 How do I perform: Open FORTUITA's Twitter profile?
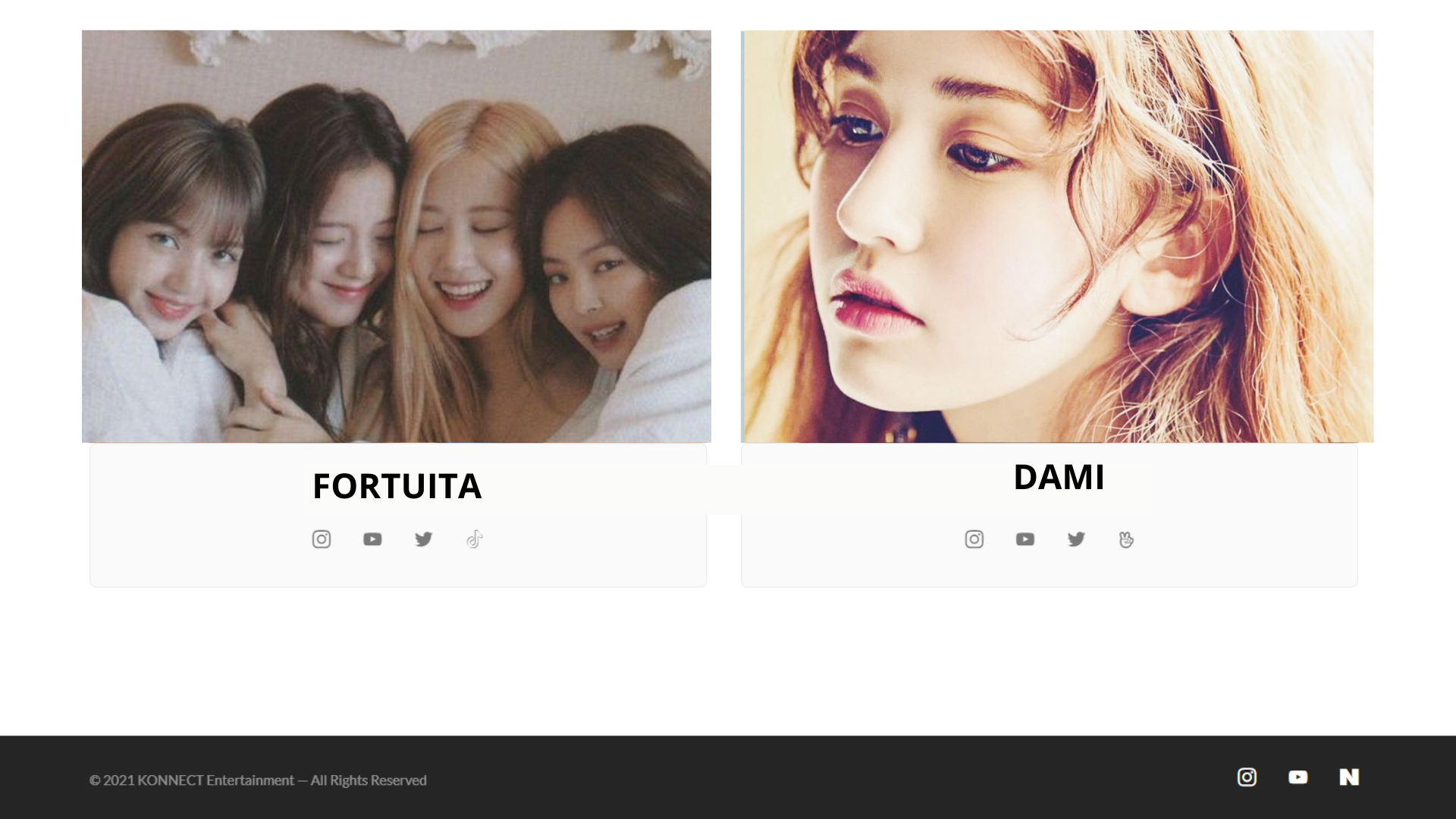(423, 539)
